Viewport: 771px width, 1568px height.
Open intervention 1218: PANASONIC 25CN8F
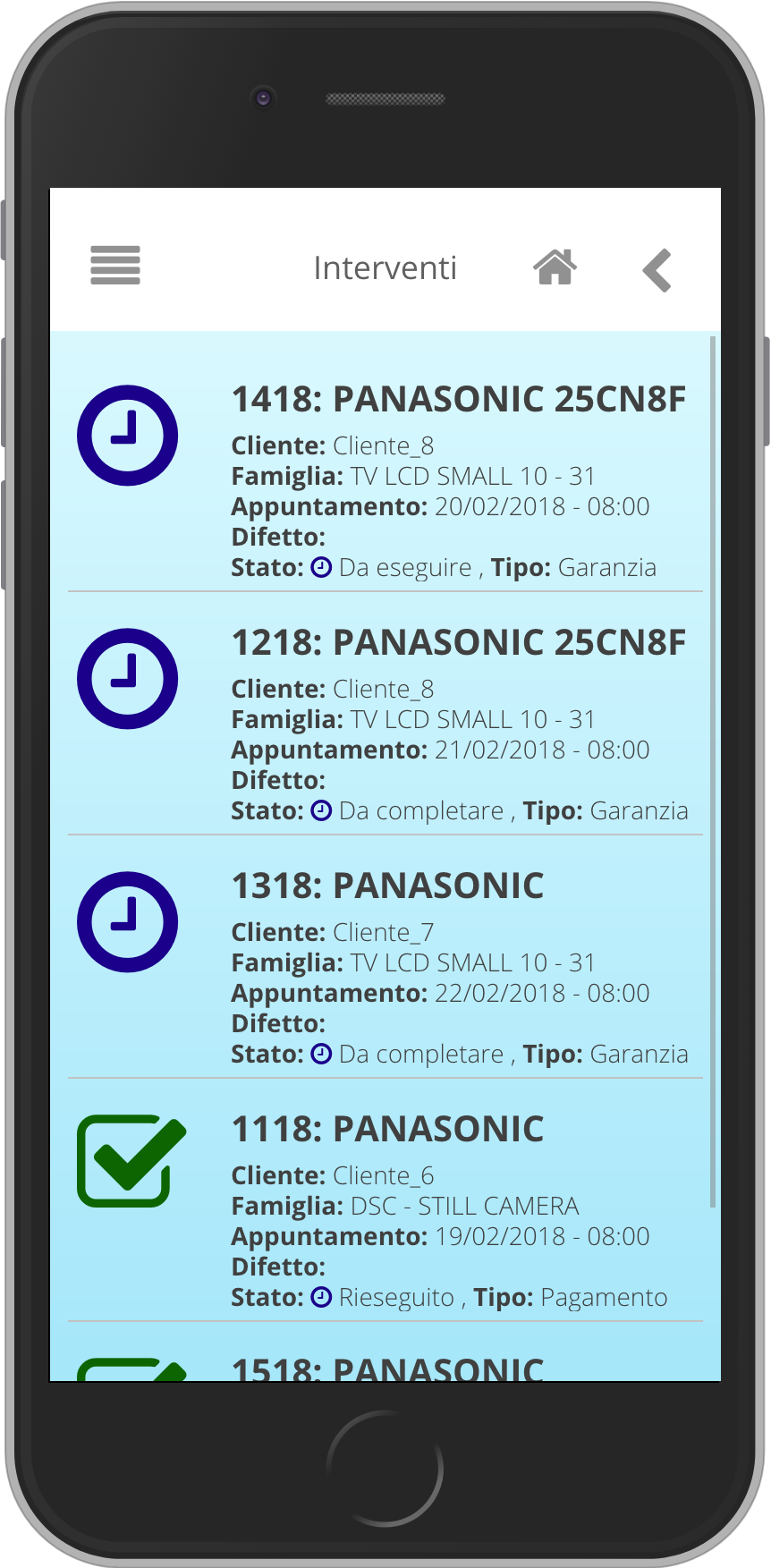(x=458, y=642)
